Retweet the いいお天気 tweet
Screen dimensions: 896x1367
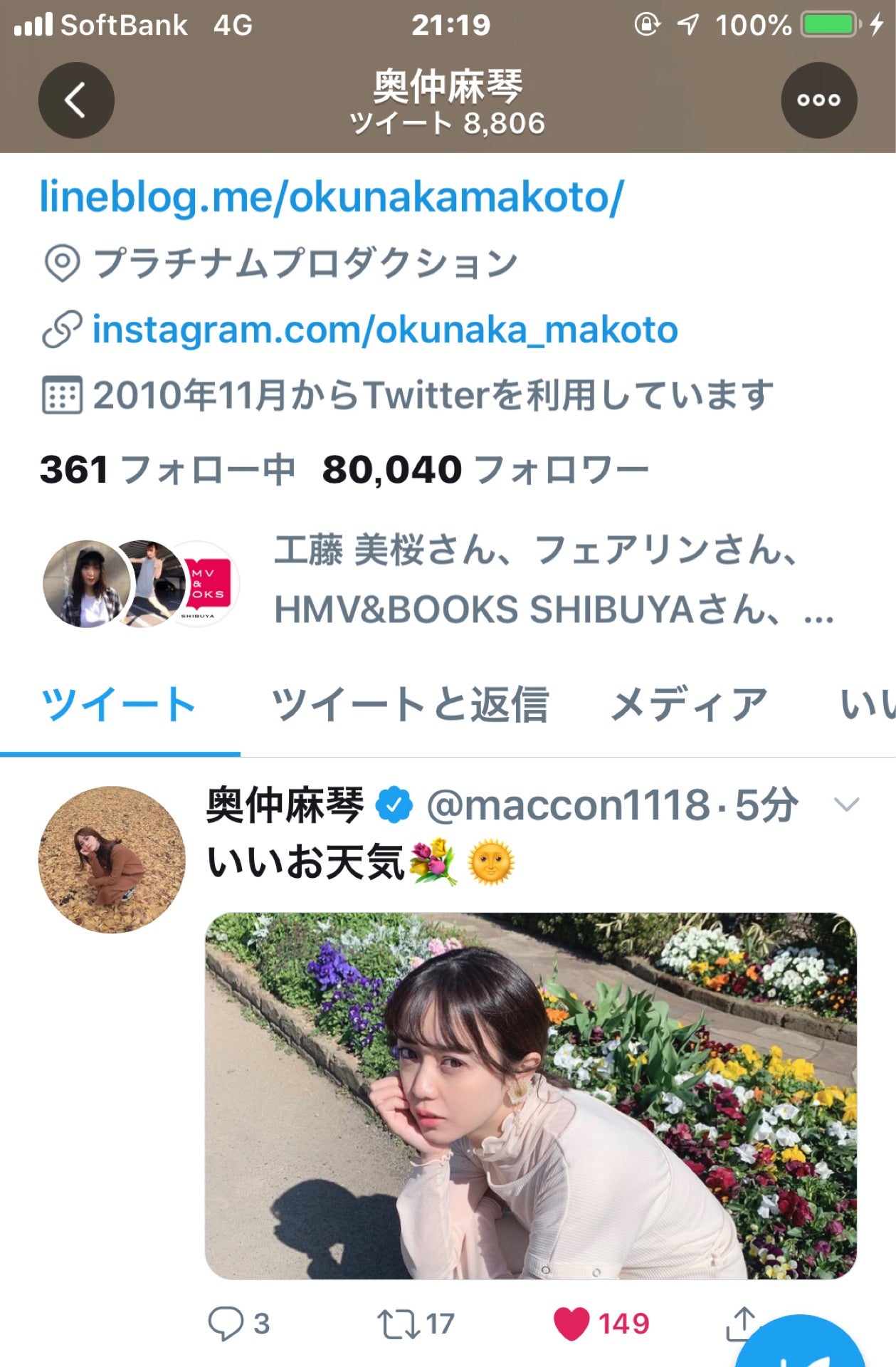(399, 1324)
